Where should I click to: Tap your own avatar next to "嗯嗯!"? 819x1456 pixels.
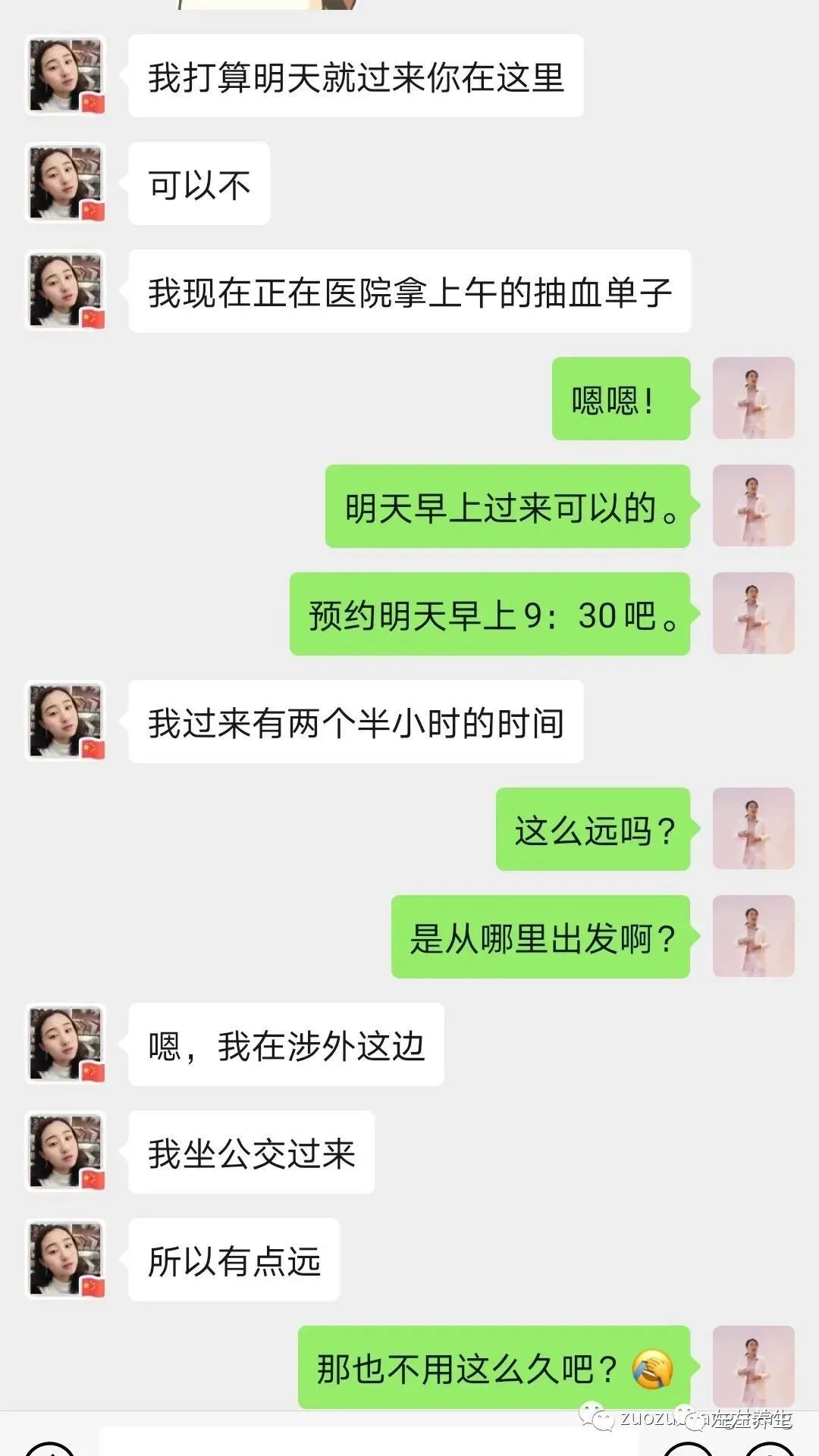pos(753,399)
